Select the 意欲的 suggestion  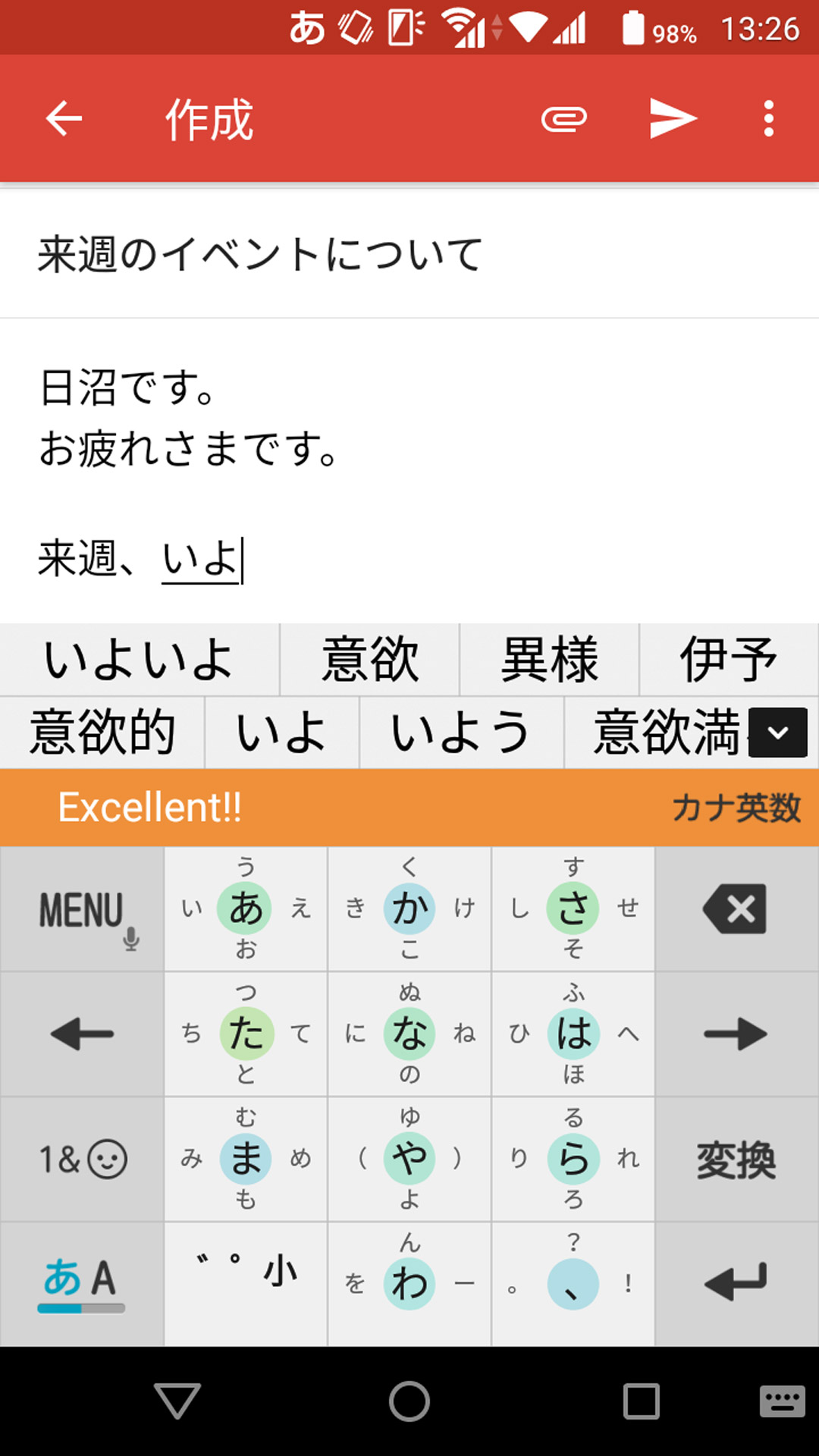(102, 733)
